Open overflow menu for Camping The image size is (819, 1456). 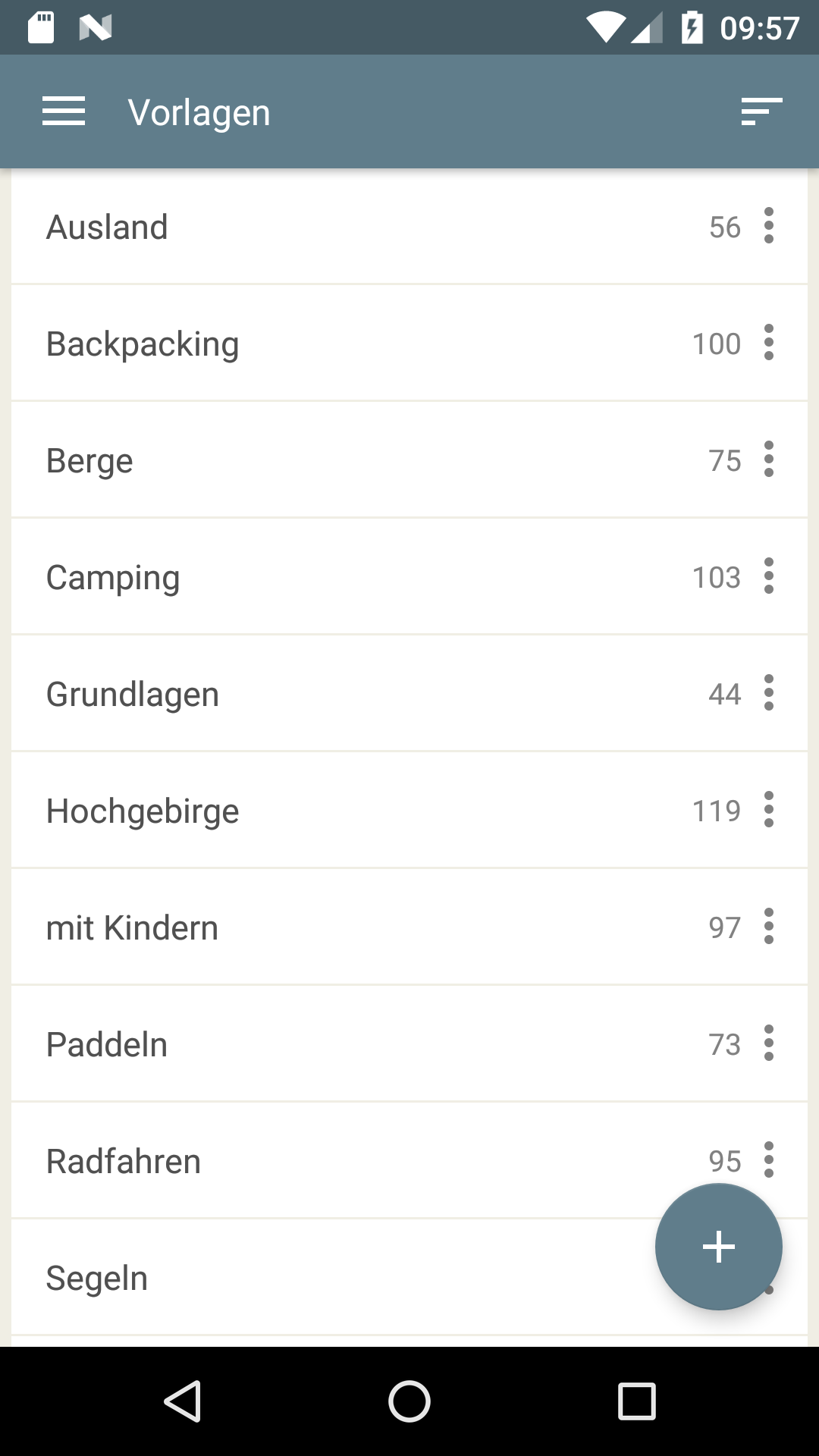tap(769, 576)
